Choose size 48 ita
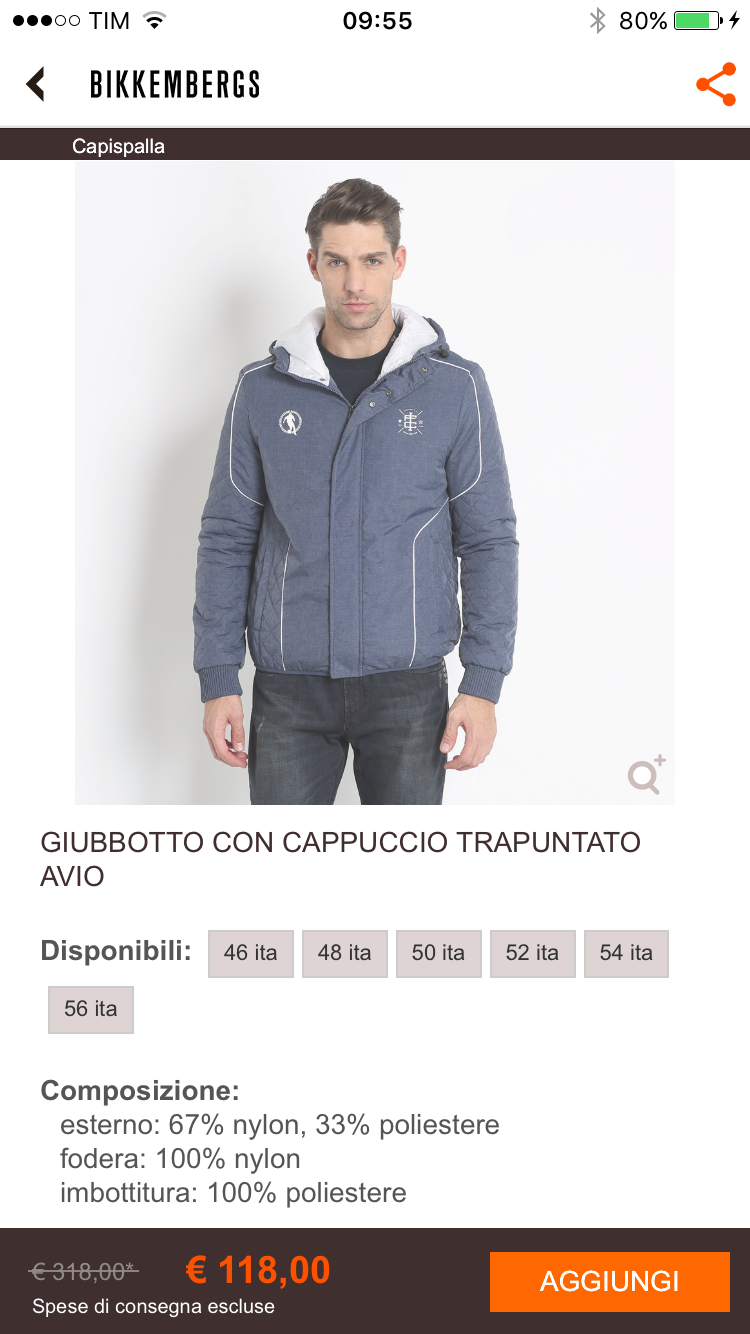This screenshot has height=1334, width=750. (344, 953)
